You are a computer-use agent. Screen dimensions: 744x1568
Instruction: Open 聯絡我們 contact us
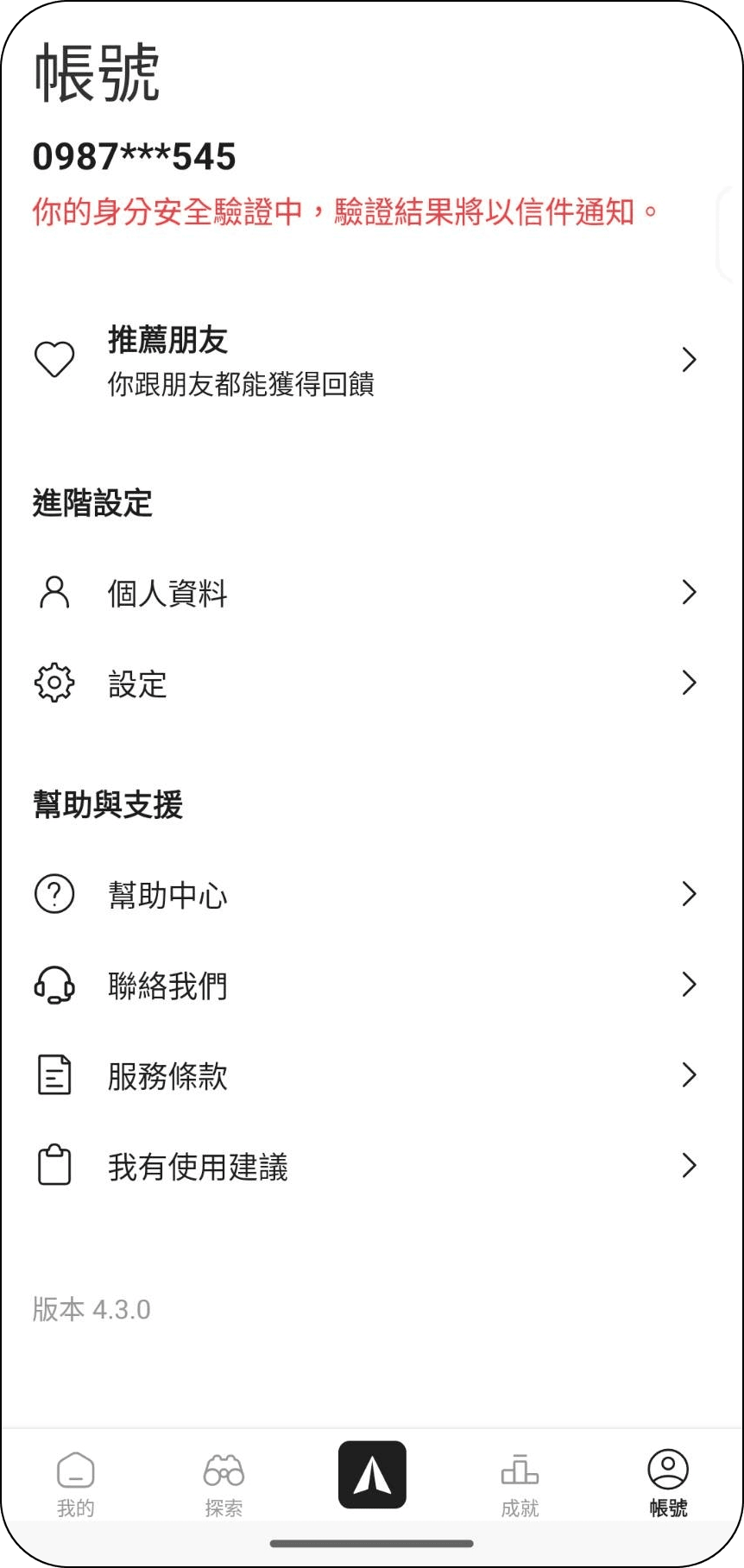371,985
